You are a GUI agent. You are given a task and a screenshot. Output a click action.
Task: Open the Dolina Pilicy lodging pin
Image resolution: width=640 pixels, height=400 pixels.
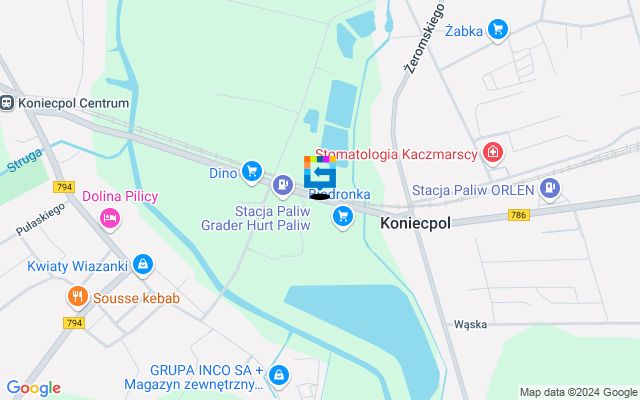point(110,216)
